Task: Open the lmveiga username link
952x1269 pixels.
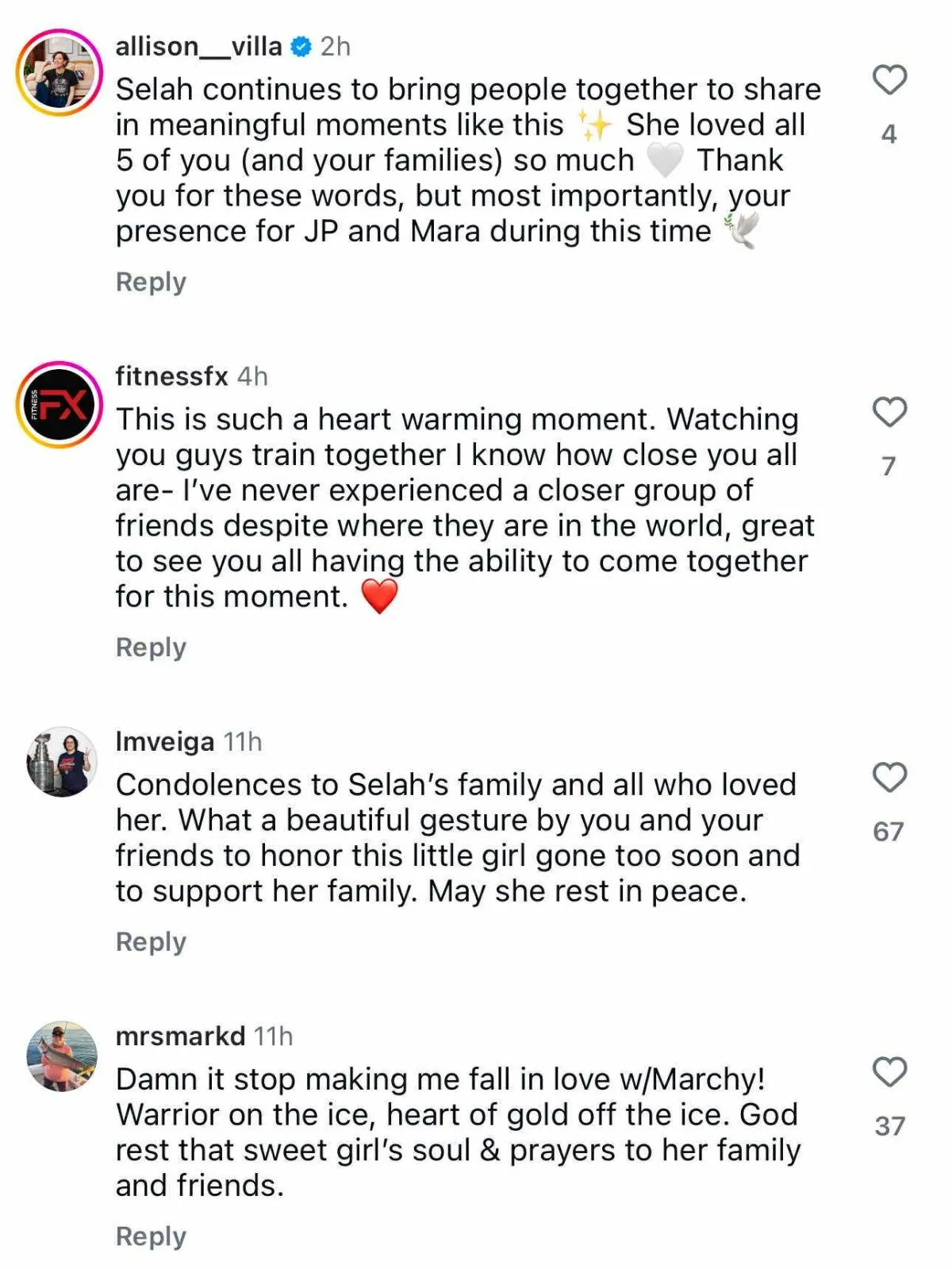Action: (x=164, y=741)
